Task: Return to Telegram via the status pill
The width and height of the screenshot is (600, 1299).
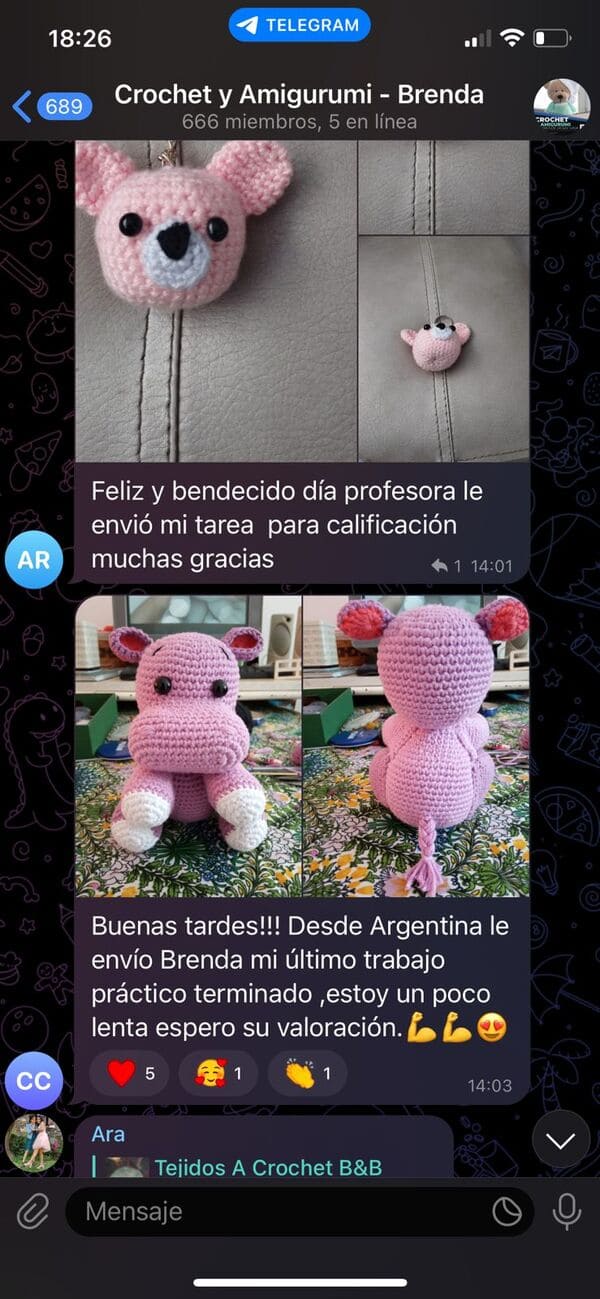Action: point(299,26)
